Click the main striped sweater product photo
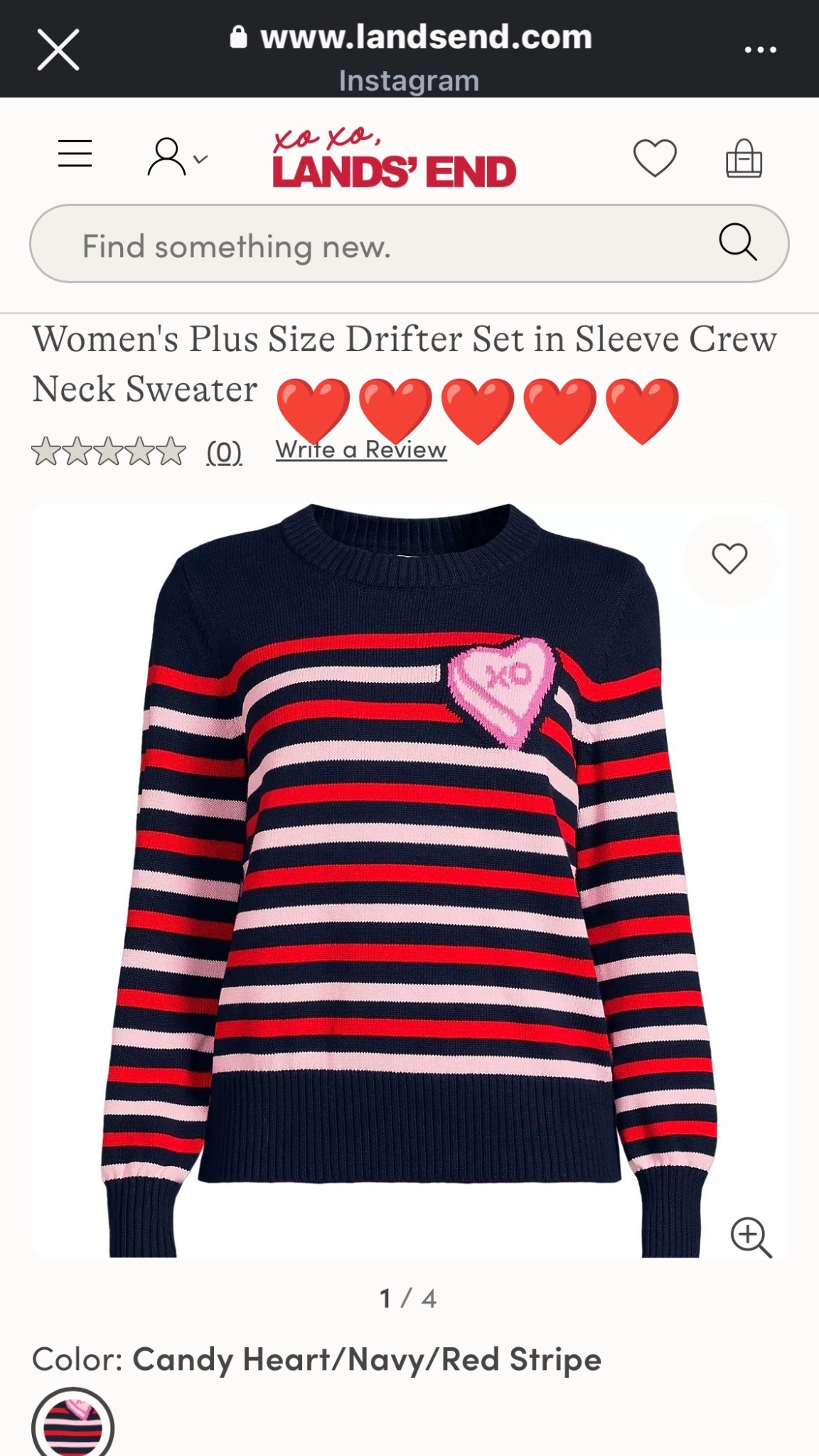 pos(409,853)
